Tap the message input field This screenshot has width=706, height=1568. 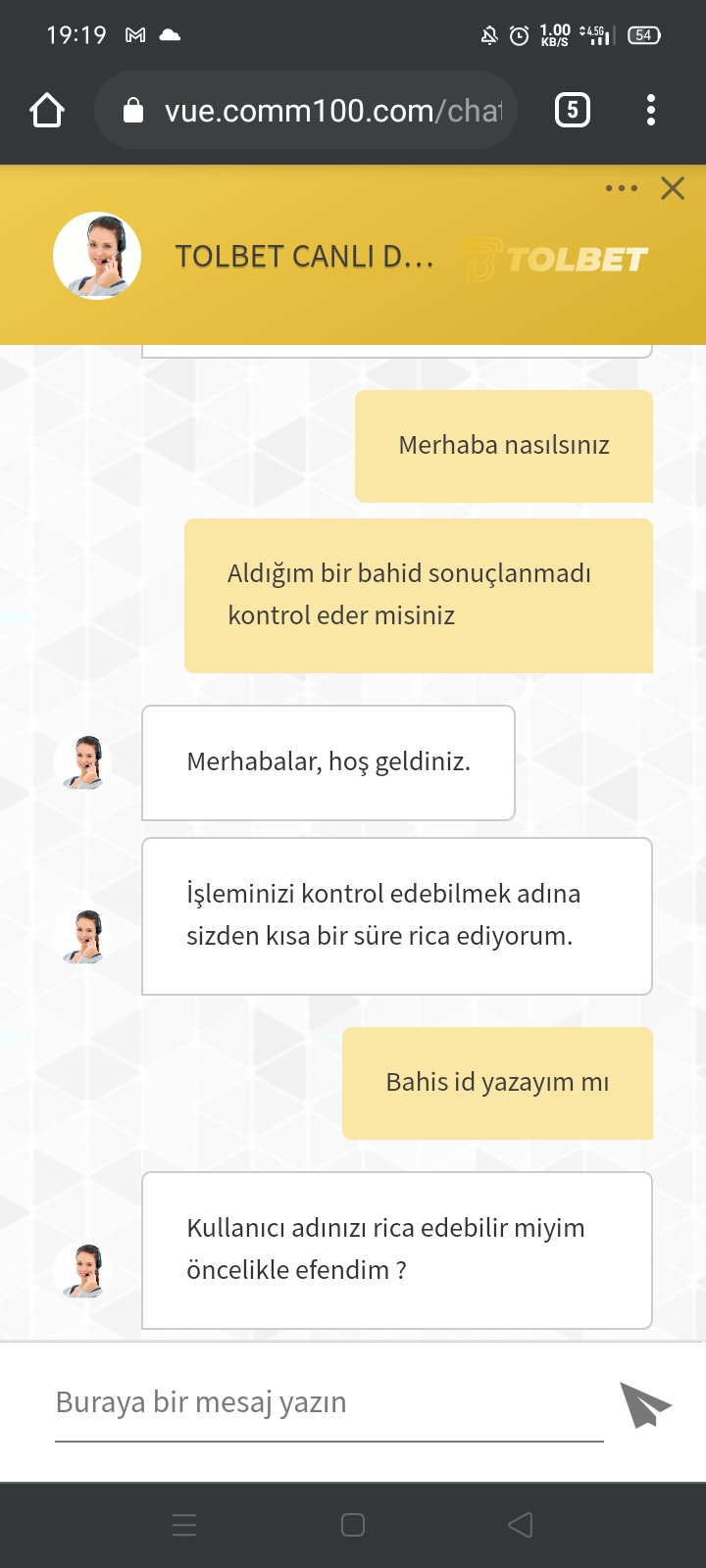pos(328,1402)
